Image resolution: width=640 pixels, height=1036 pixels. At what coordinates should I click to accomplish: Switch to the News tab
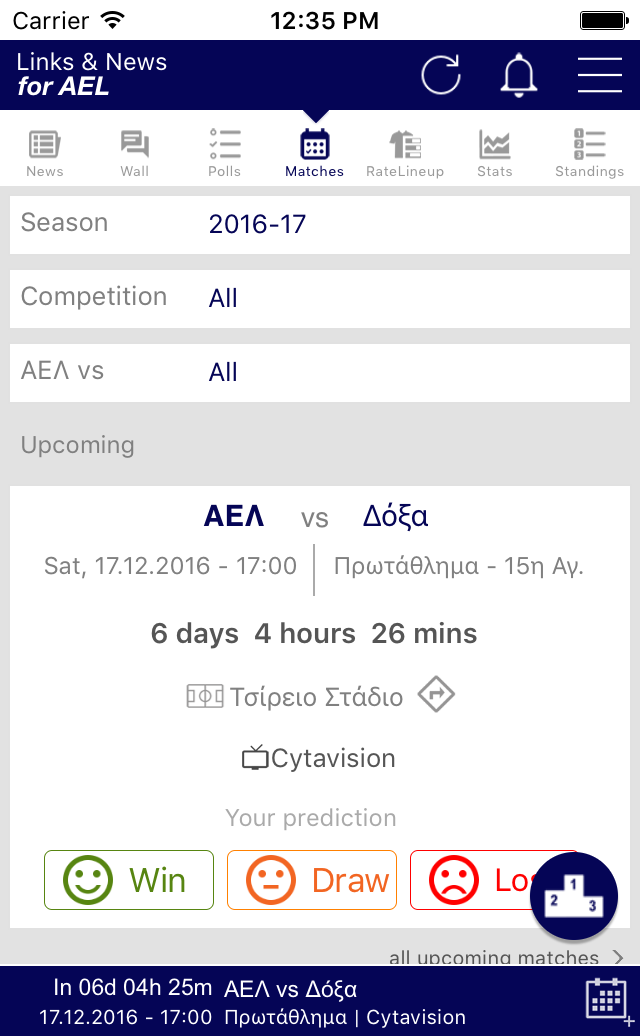coord(45,153)
